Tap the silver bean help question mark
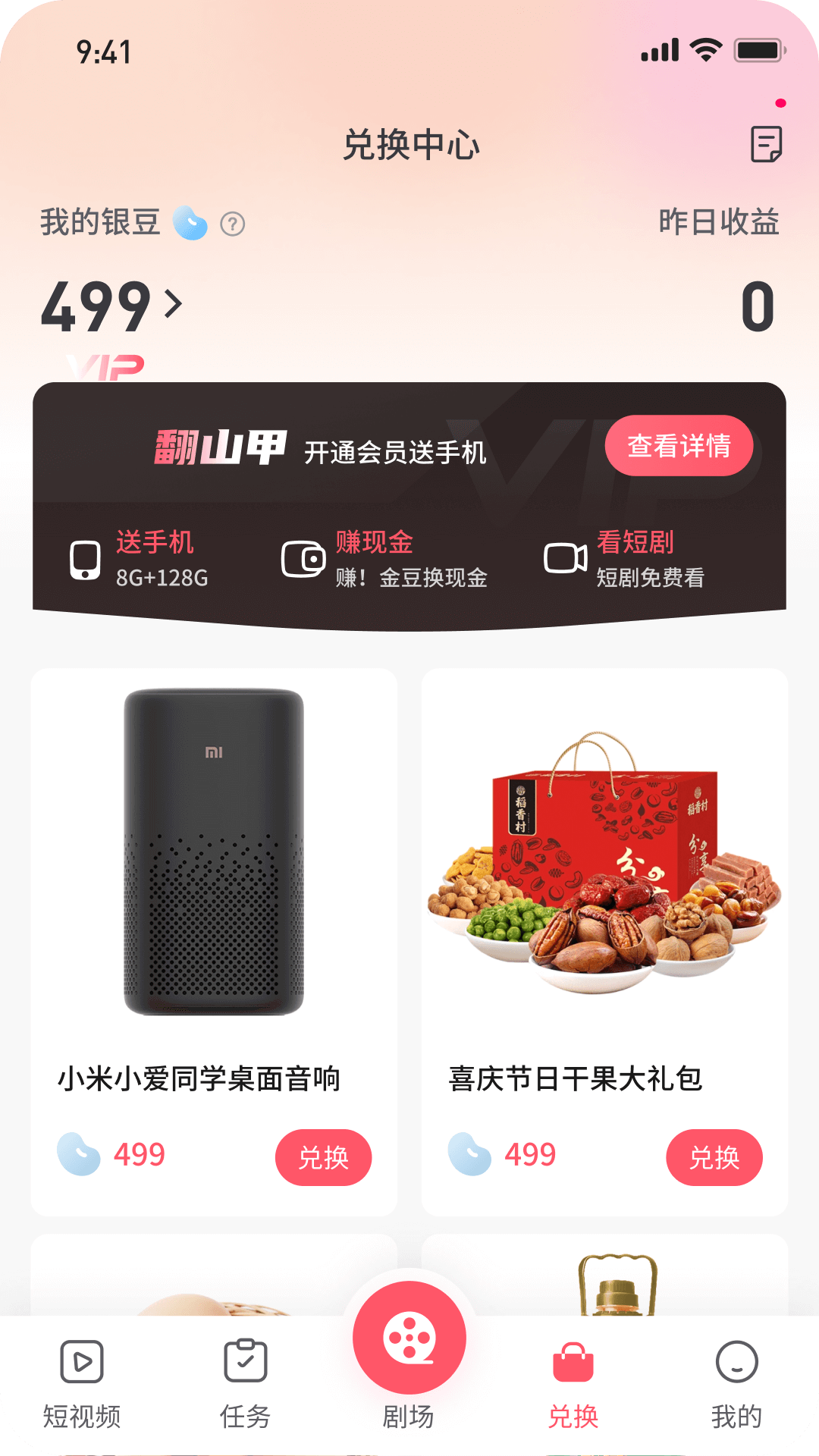The width and height of the screenshot is (819, 1456). (x=232, y=224)
